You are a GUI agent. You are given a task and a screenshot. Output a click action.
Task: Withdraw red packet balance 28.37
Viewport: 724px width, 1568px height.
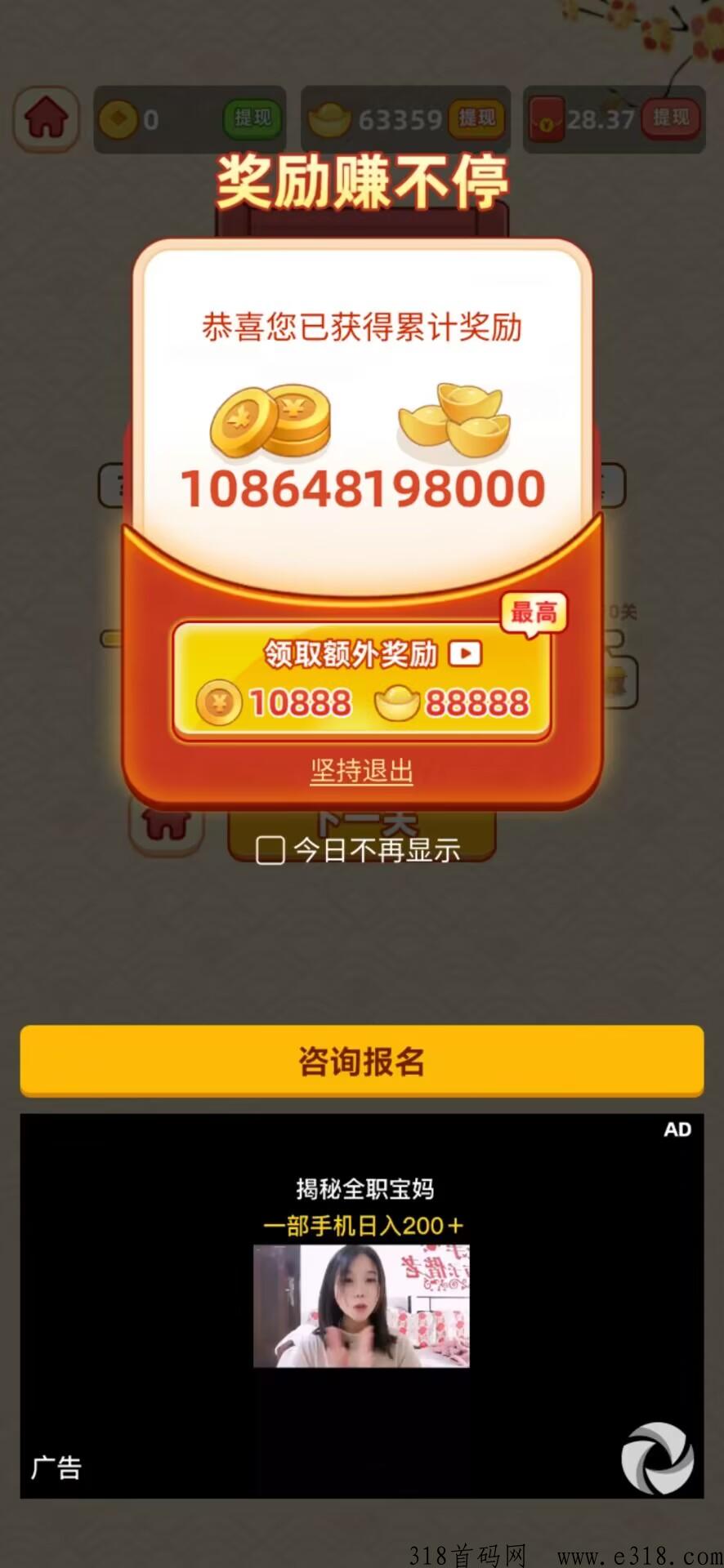click(671, 119)
